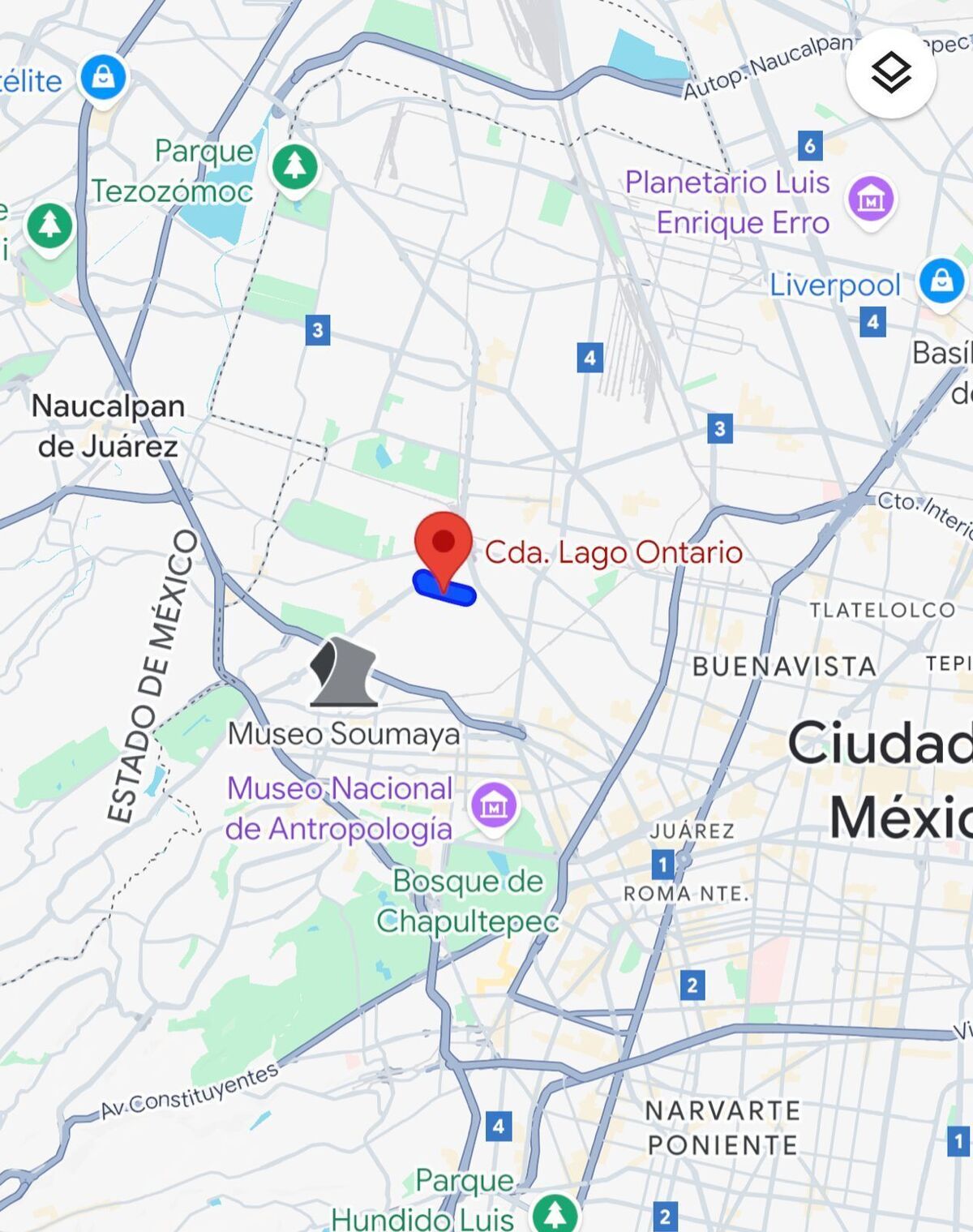Tap the Liverpool shopping marker

(x=941, y=281)
